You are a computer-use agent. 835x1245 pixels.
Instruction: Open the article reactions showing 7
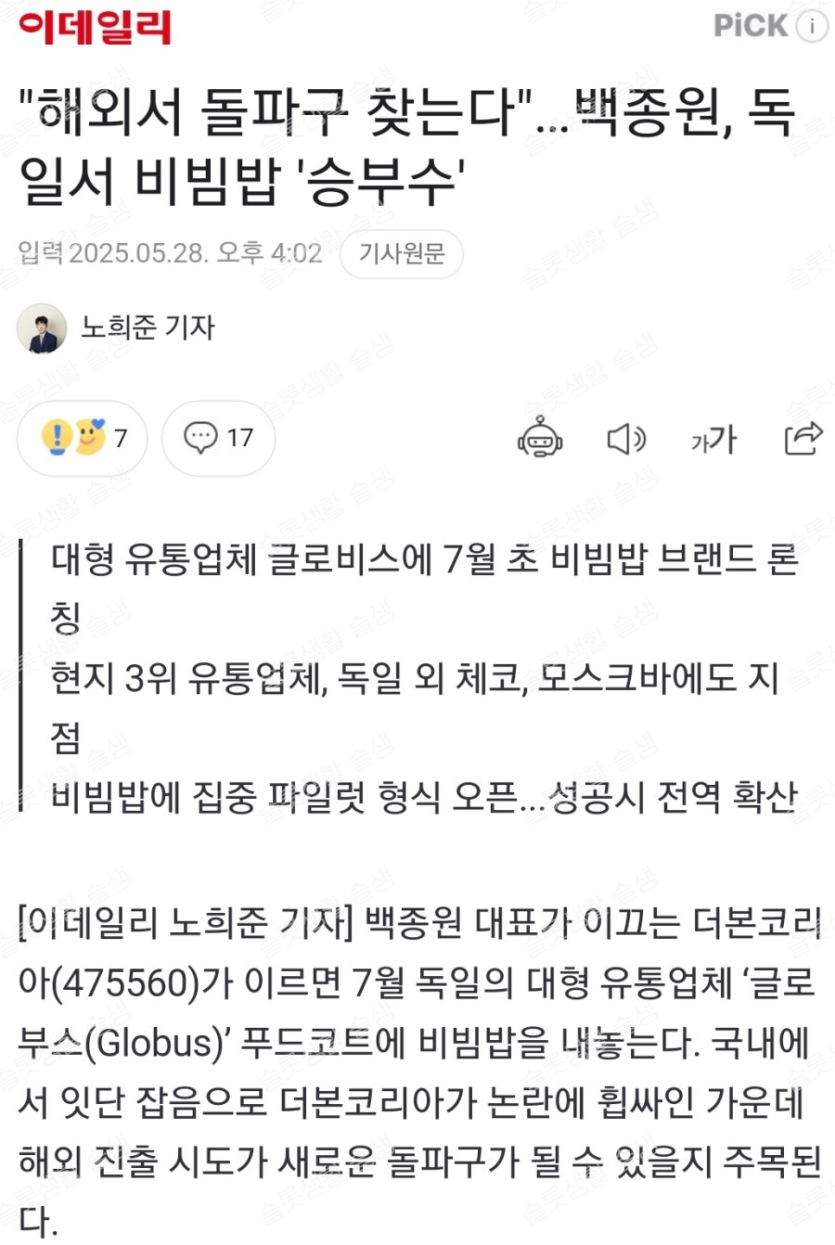click(x=83, y=437)
